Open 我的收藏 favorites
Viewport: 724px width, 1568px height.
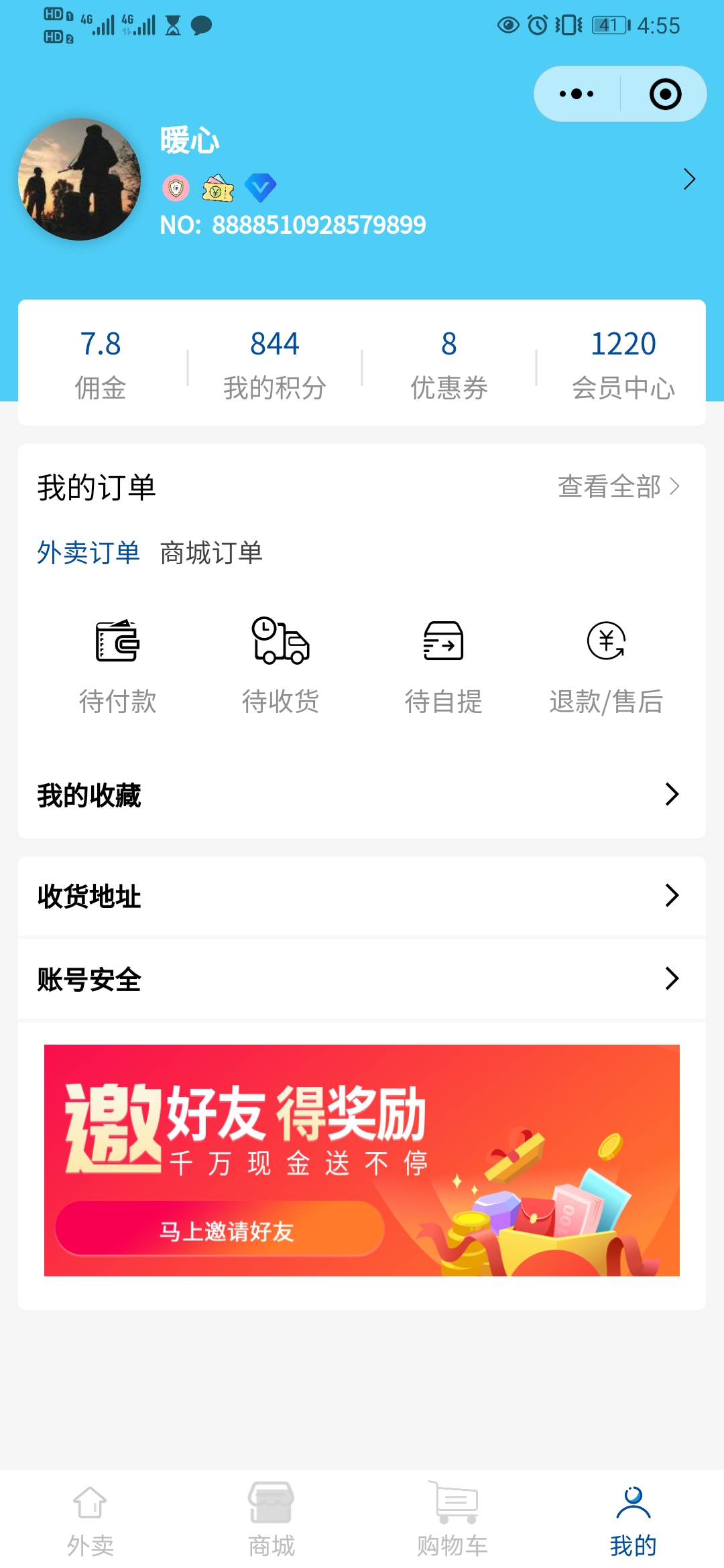tap(362, 795)
